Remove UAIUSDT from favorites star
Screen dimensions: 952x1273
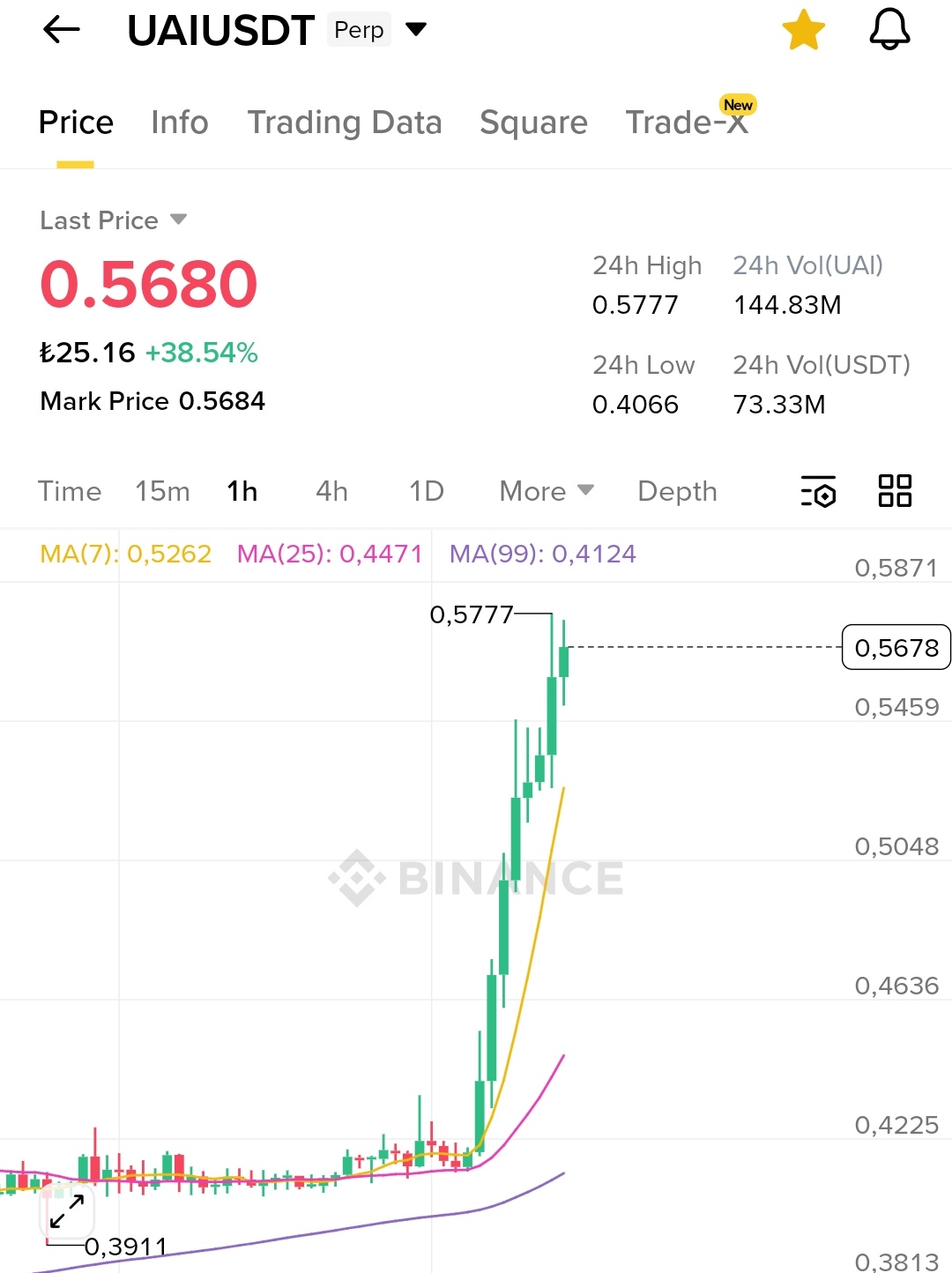[803, 30]
